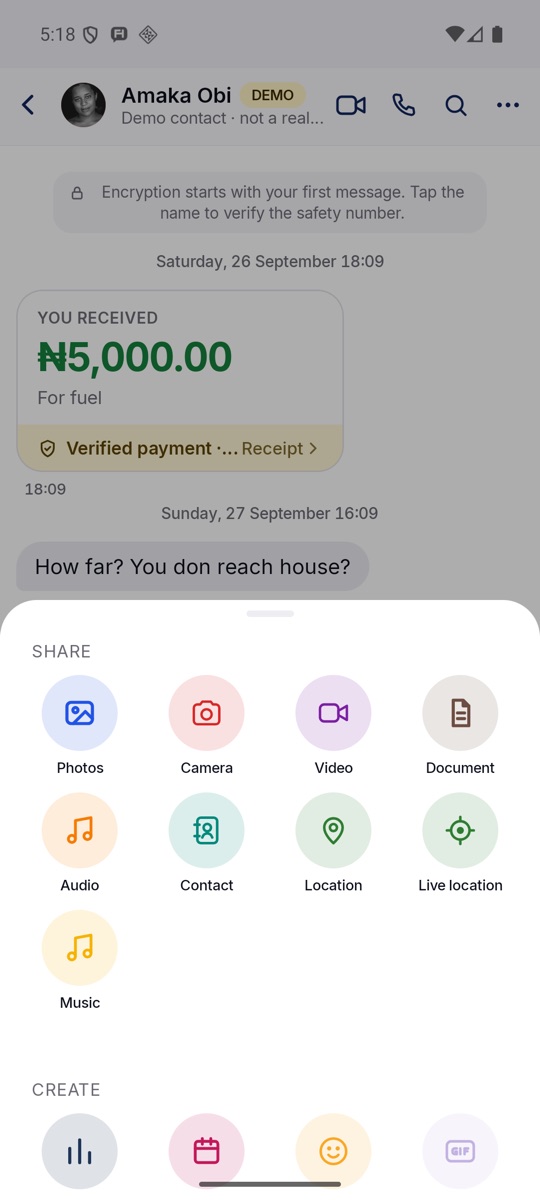Open Amaka Obi's contact details
This screenshot has height=1200, width=540.
pos(222,105)
